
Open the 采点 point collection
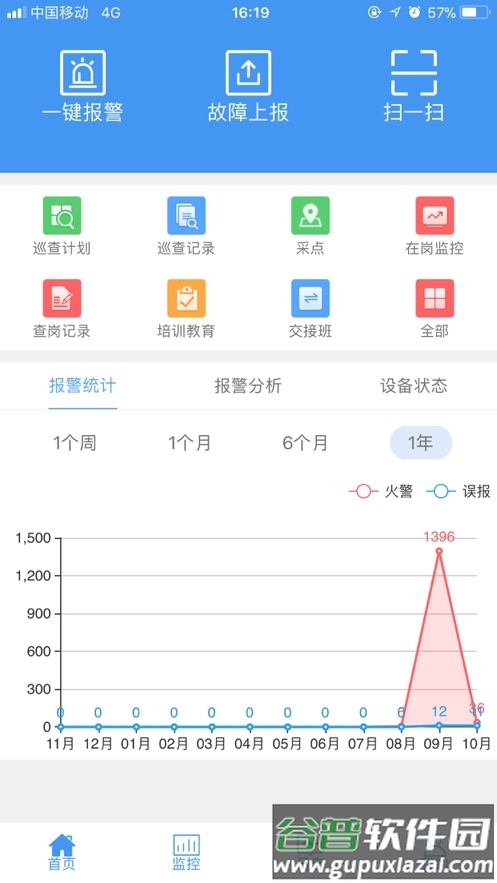coord(310,226)
